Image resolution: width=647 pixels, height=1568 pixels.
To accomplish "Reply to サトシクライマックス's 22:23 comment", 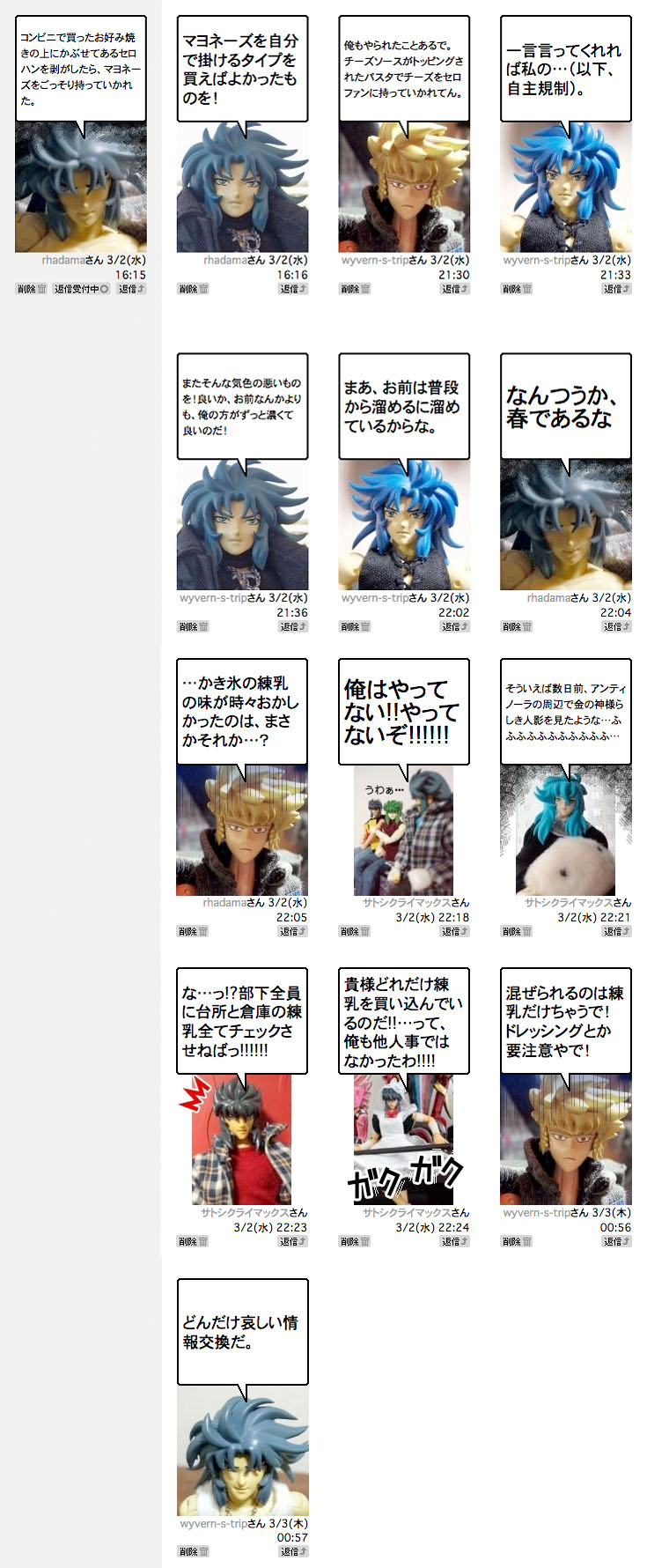I will click(x=293, y=1241).
